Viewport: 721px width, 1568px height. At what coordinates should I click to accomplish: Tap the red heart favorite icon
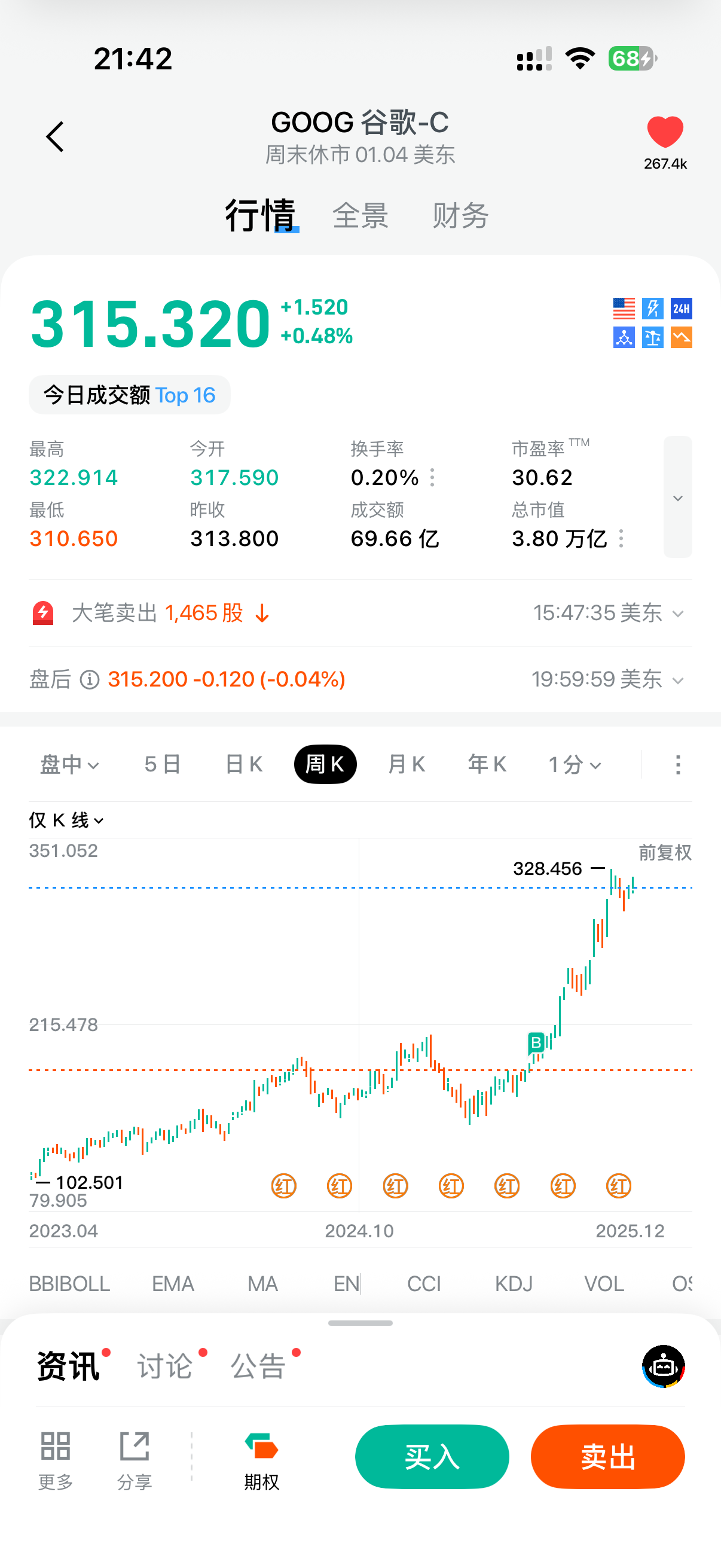click(x=664, y=132)
